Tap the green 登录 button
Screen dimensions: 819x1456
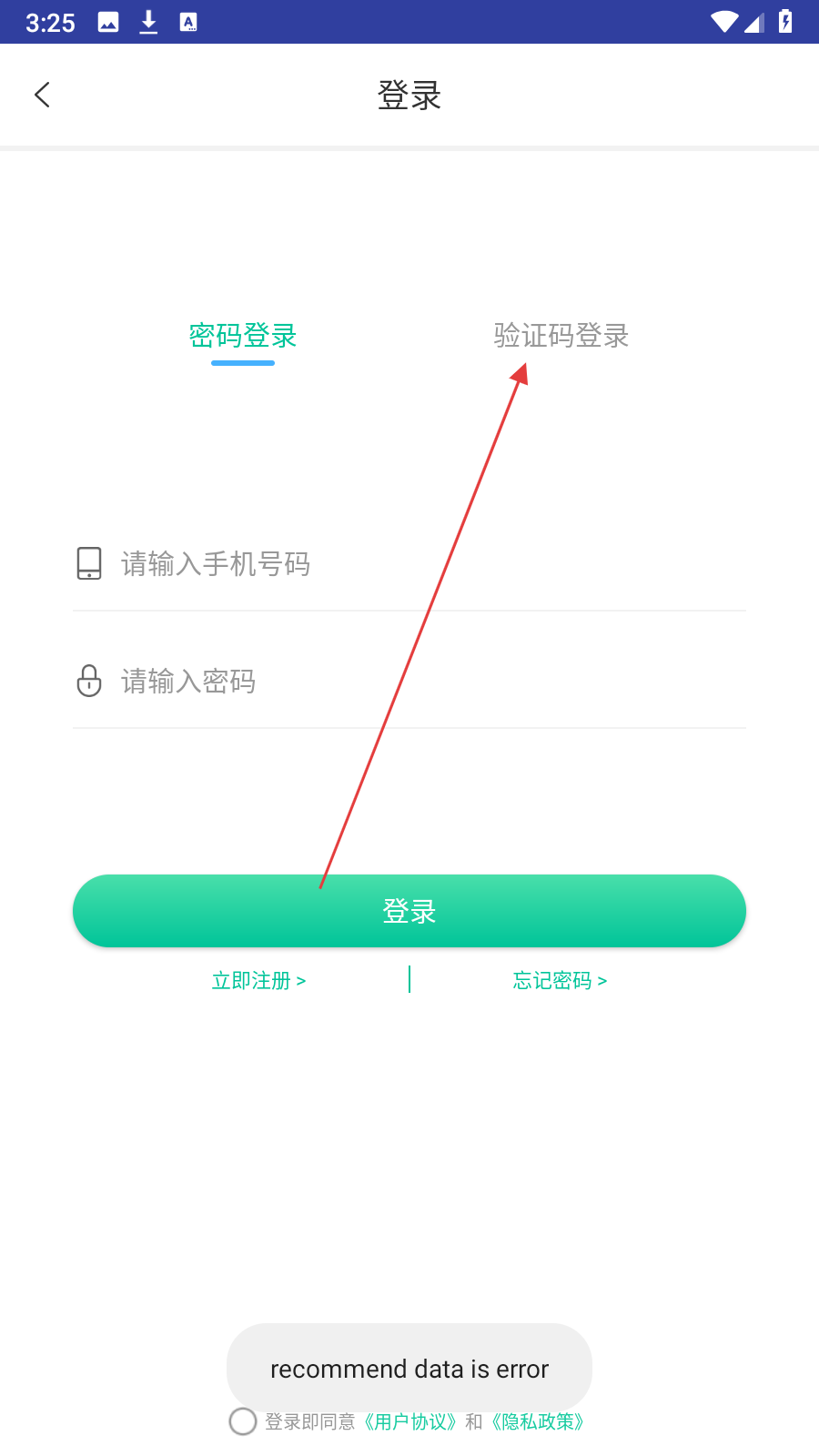409,911
